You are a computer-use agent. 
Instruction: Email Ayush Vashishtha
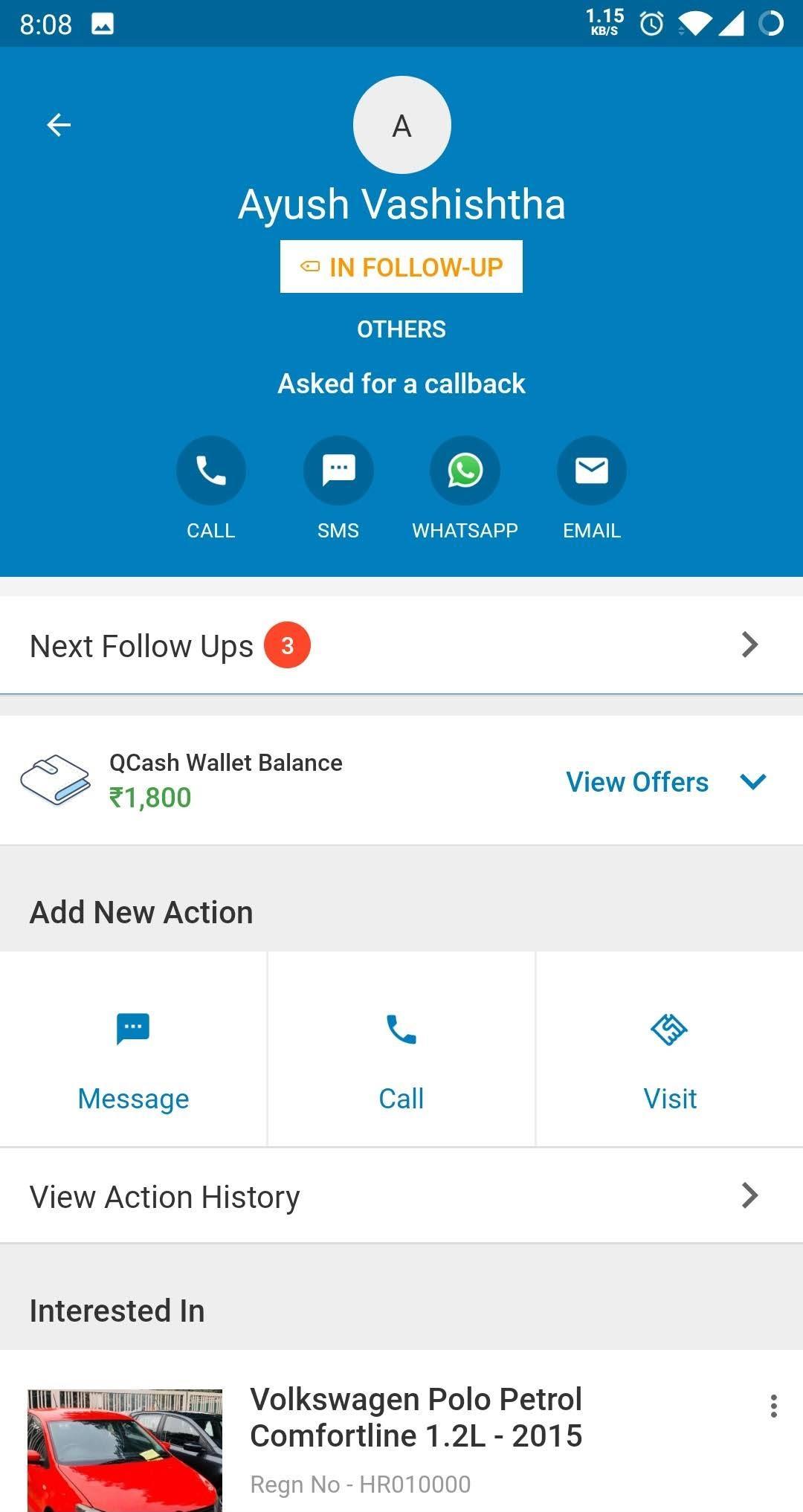point(592,471)
